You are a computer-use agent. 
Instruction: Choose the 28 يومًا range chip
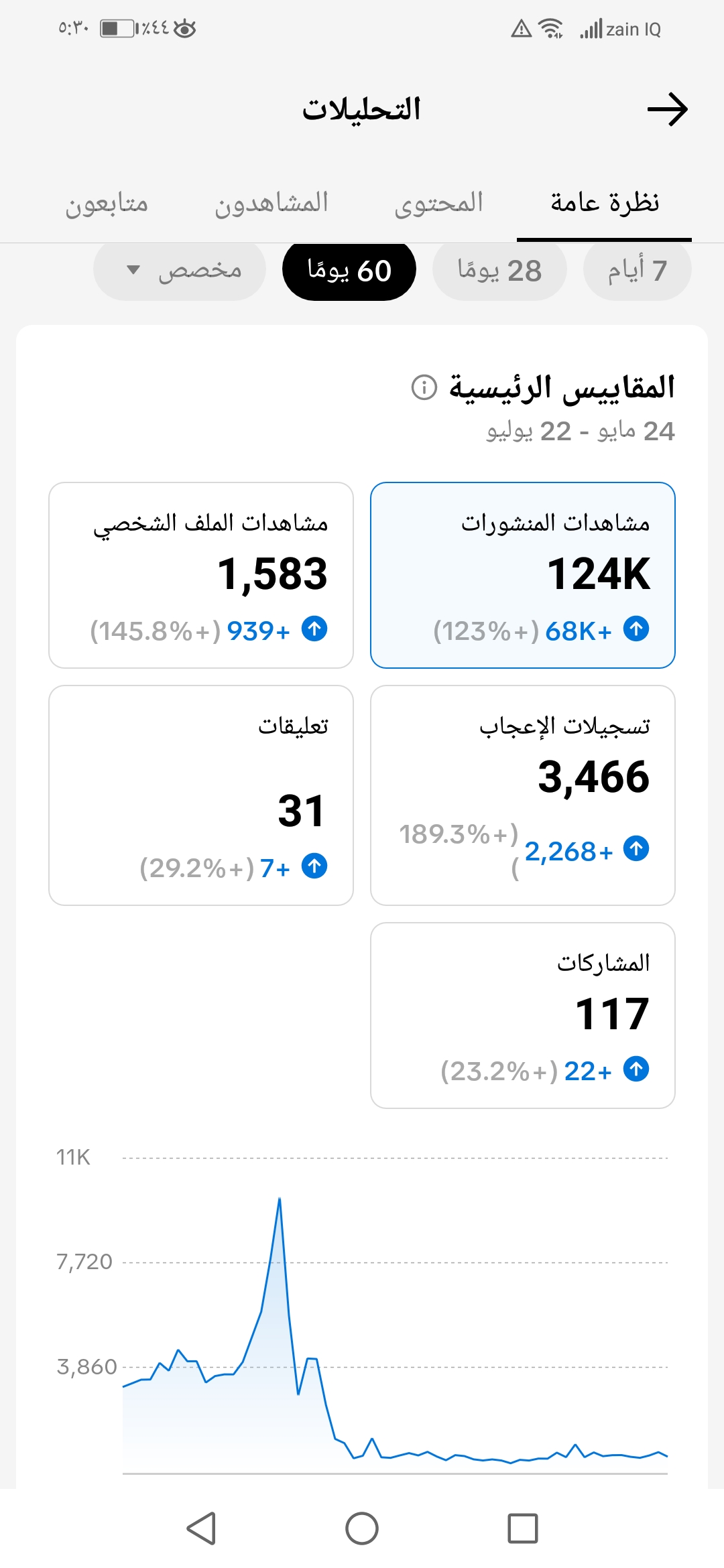(x=499, y=270)
